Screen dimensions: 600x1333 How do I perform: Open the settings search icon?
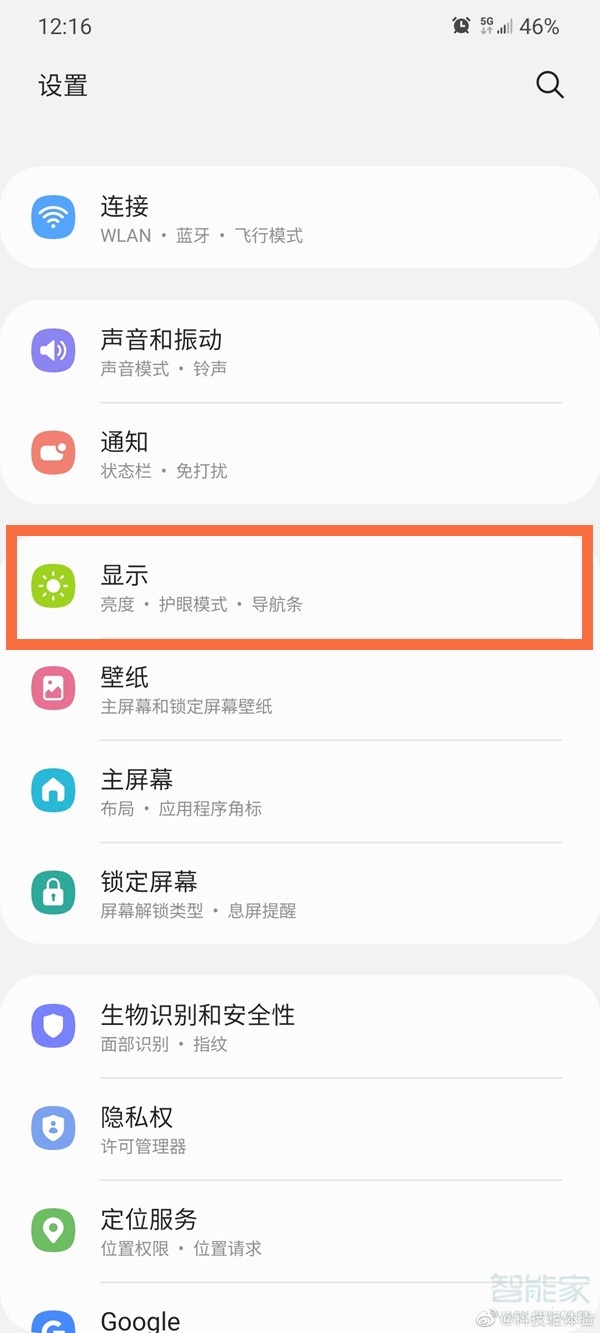pyautogui.click(x=550, y=85)
